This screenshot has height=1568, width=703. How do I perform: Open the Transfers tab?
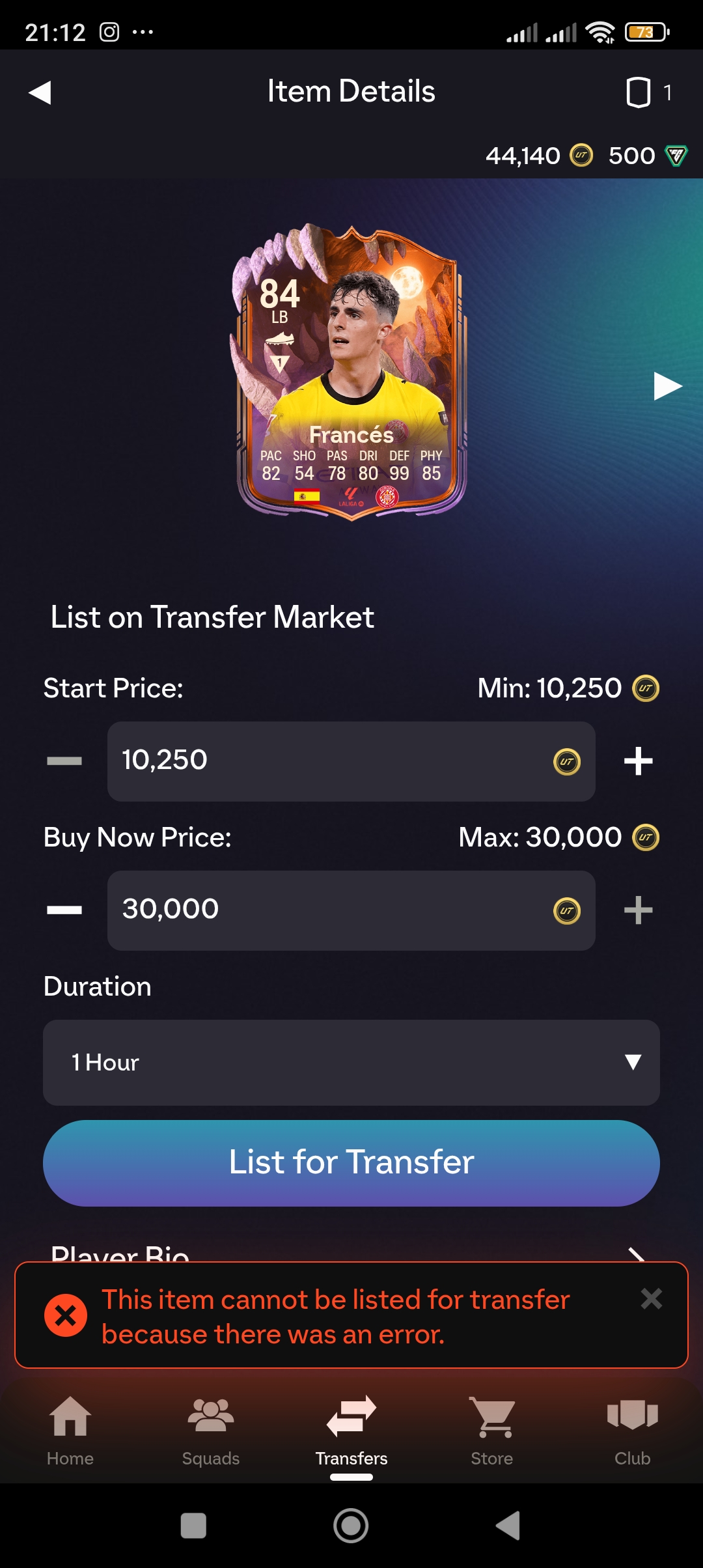[351, 1430]
